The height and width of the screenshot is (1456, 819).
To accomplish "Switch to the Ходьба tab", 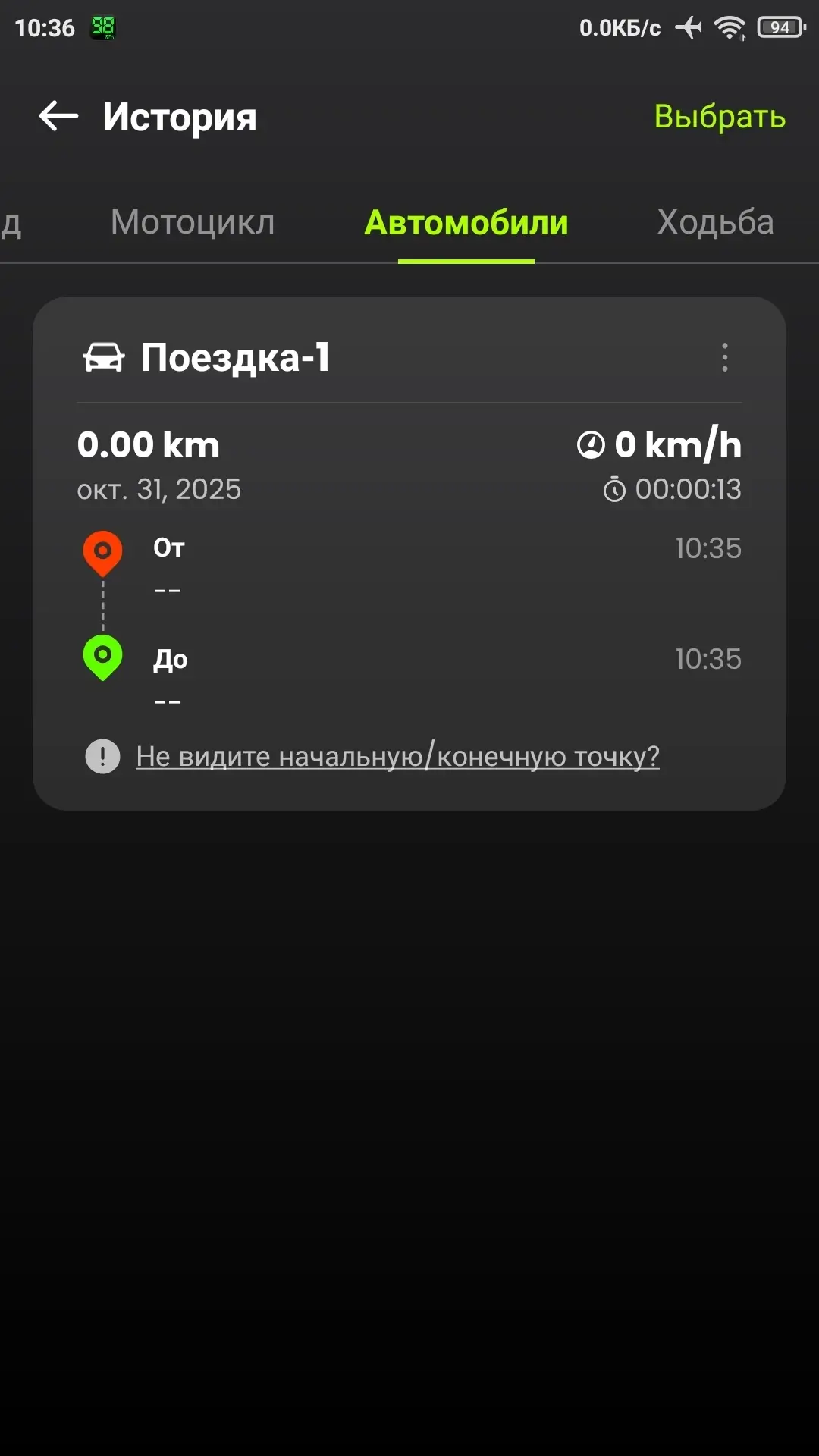I will click(x=715, y=222).
